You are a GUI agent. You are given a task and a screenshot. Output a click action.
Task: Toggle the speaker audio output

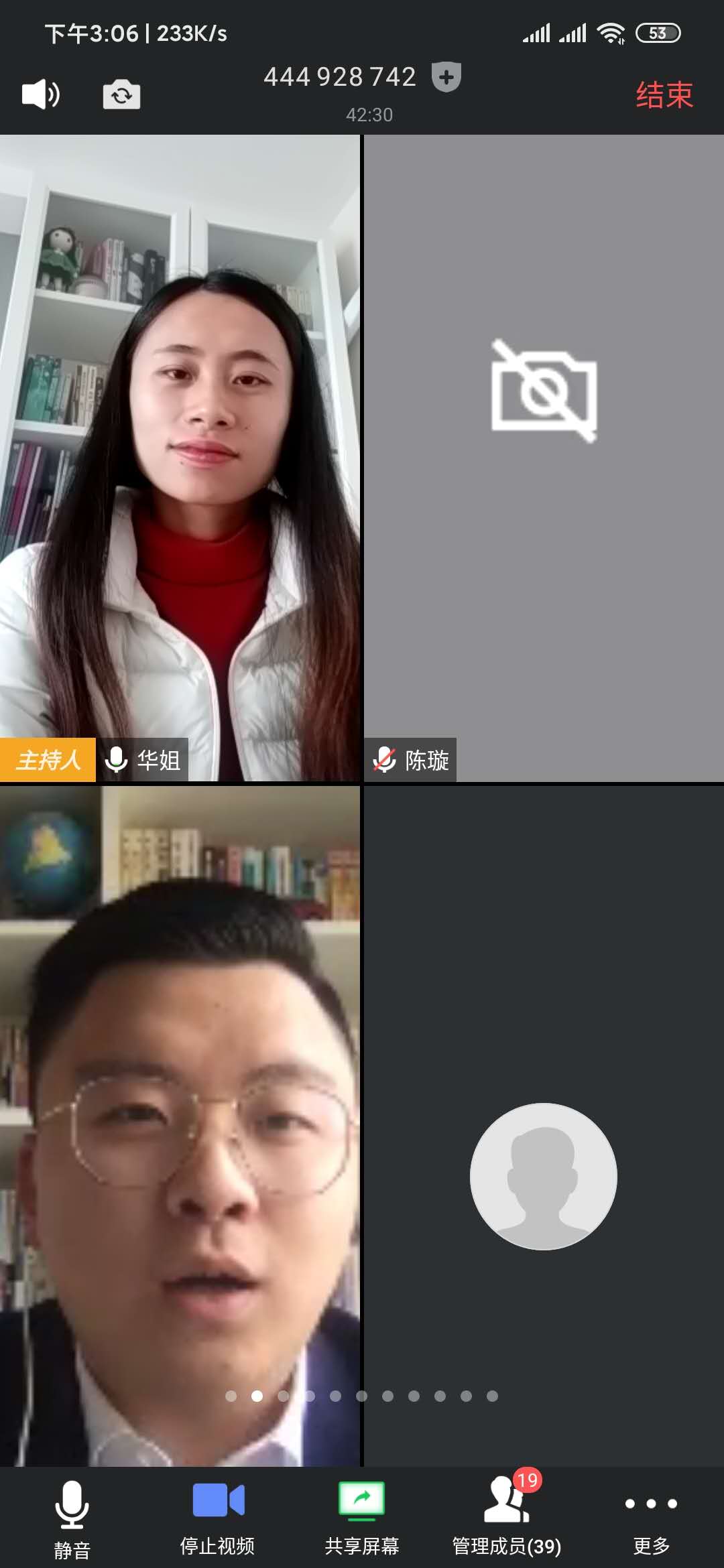(41, 94)
